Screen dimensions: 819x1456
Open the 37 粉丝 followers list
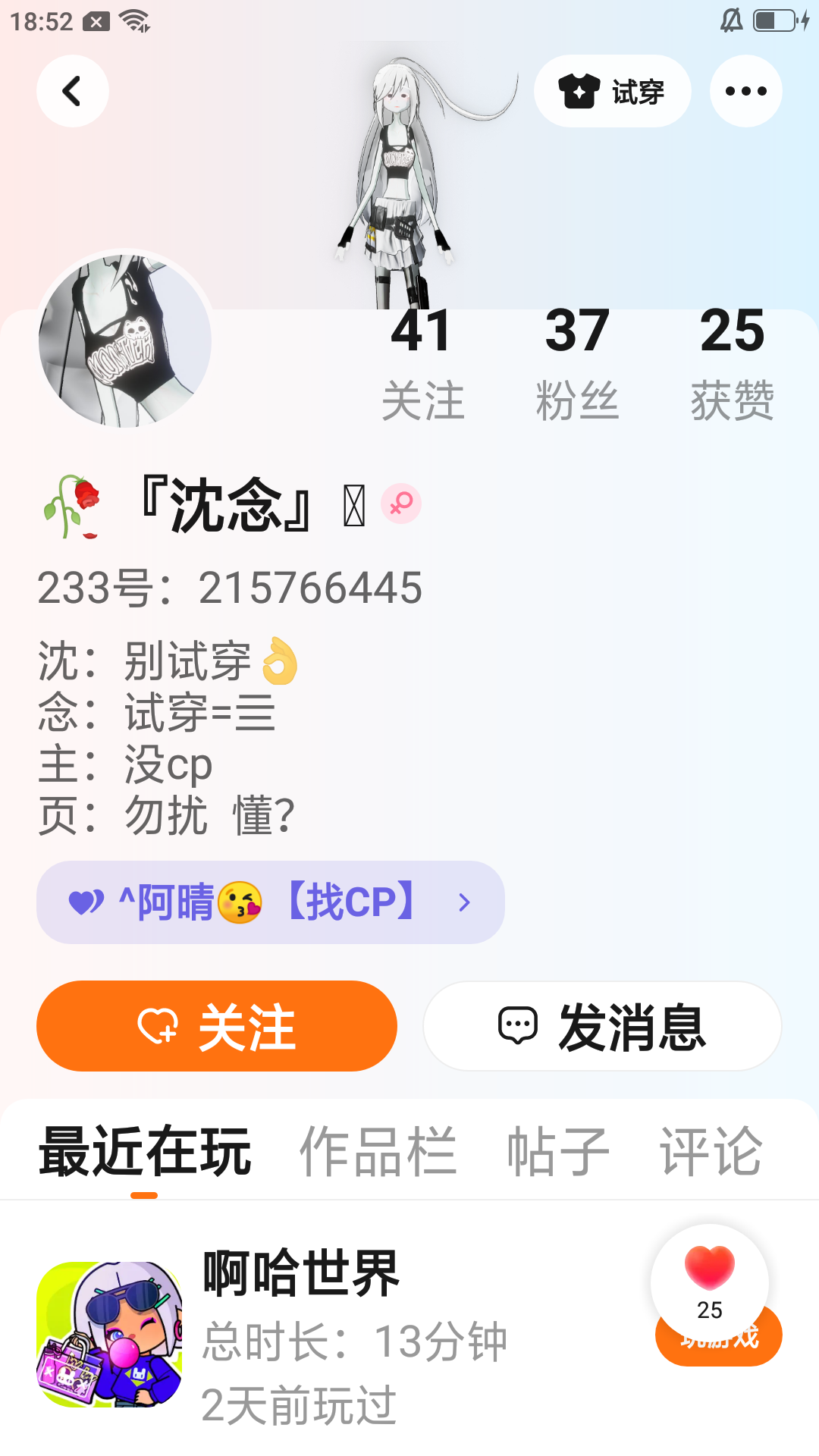point(577,362)
